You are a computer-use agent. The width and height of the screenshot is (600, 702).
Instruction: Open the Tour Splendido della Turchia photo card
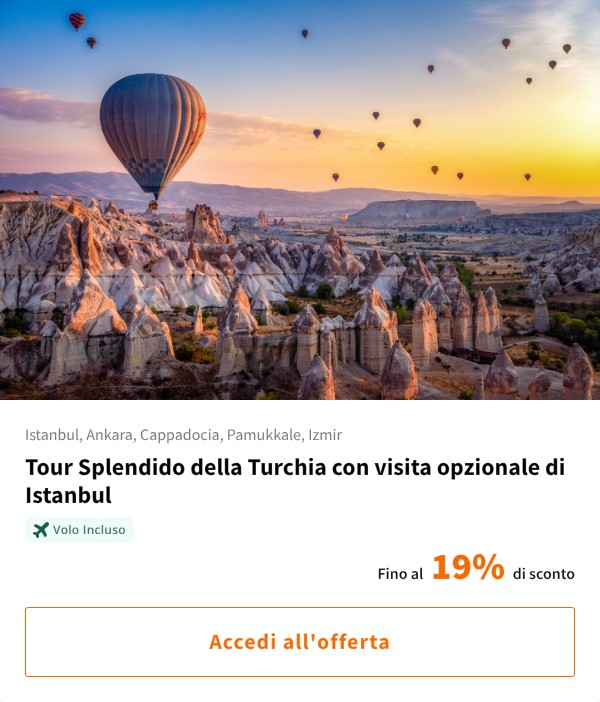300,200
